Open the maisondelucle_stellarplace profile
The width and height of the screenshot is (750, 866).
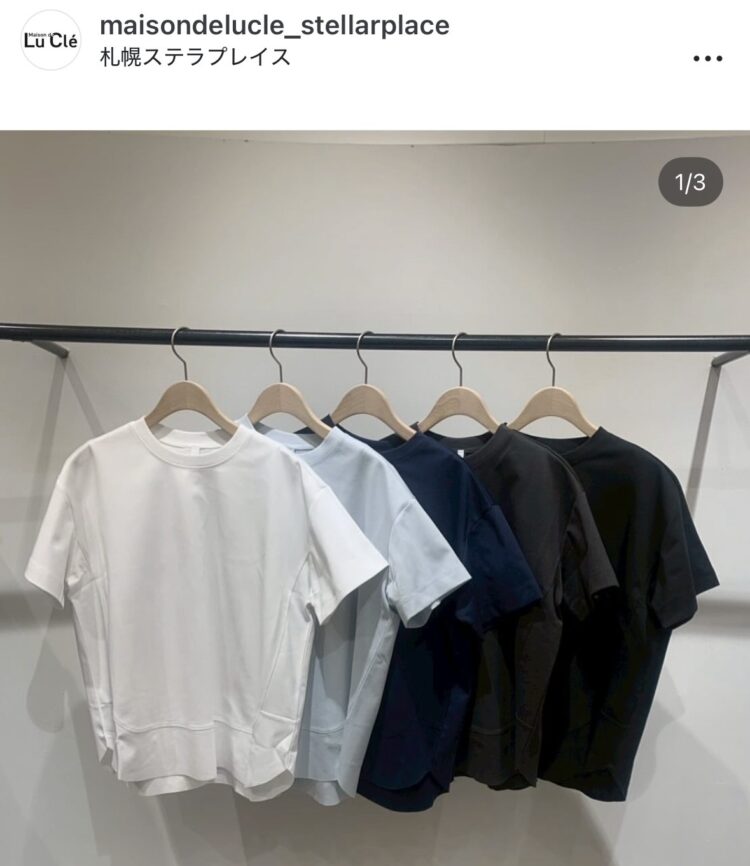(x=274, y=25)
